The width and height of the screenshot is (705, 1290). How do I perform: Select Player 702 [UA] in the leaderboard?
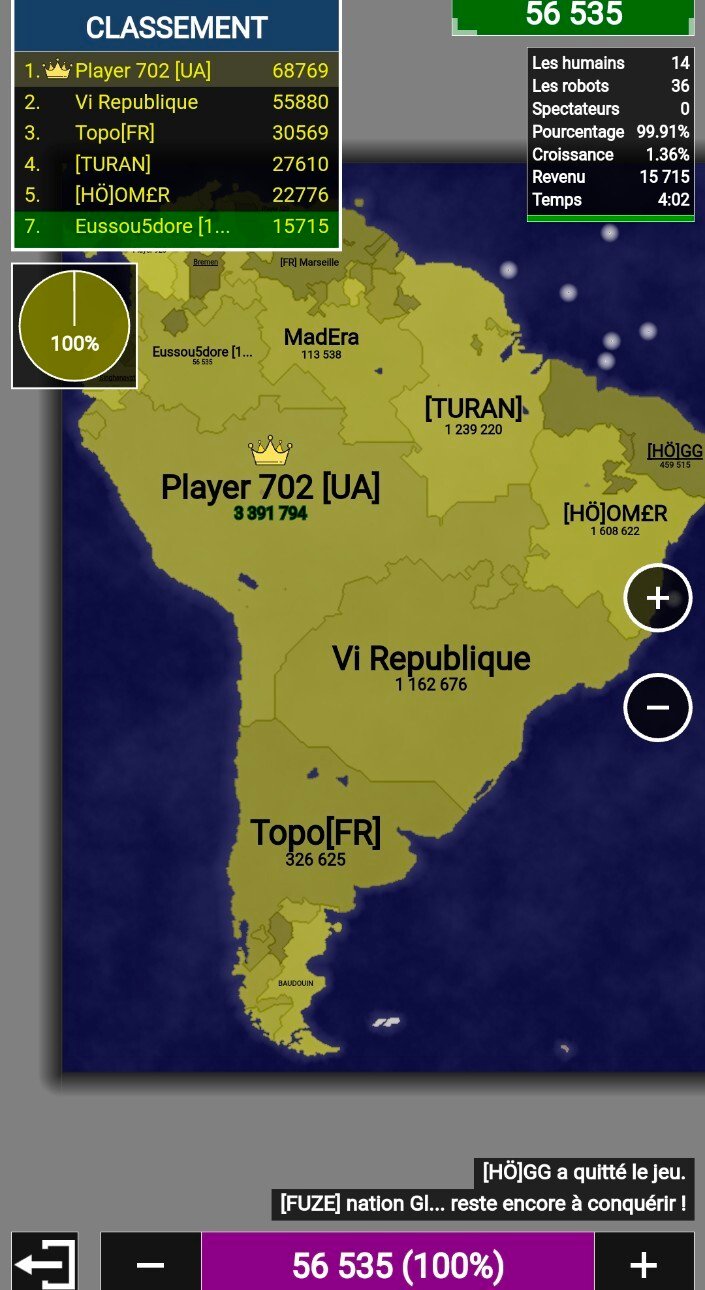point(176,71)
